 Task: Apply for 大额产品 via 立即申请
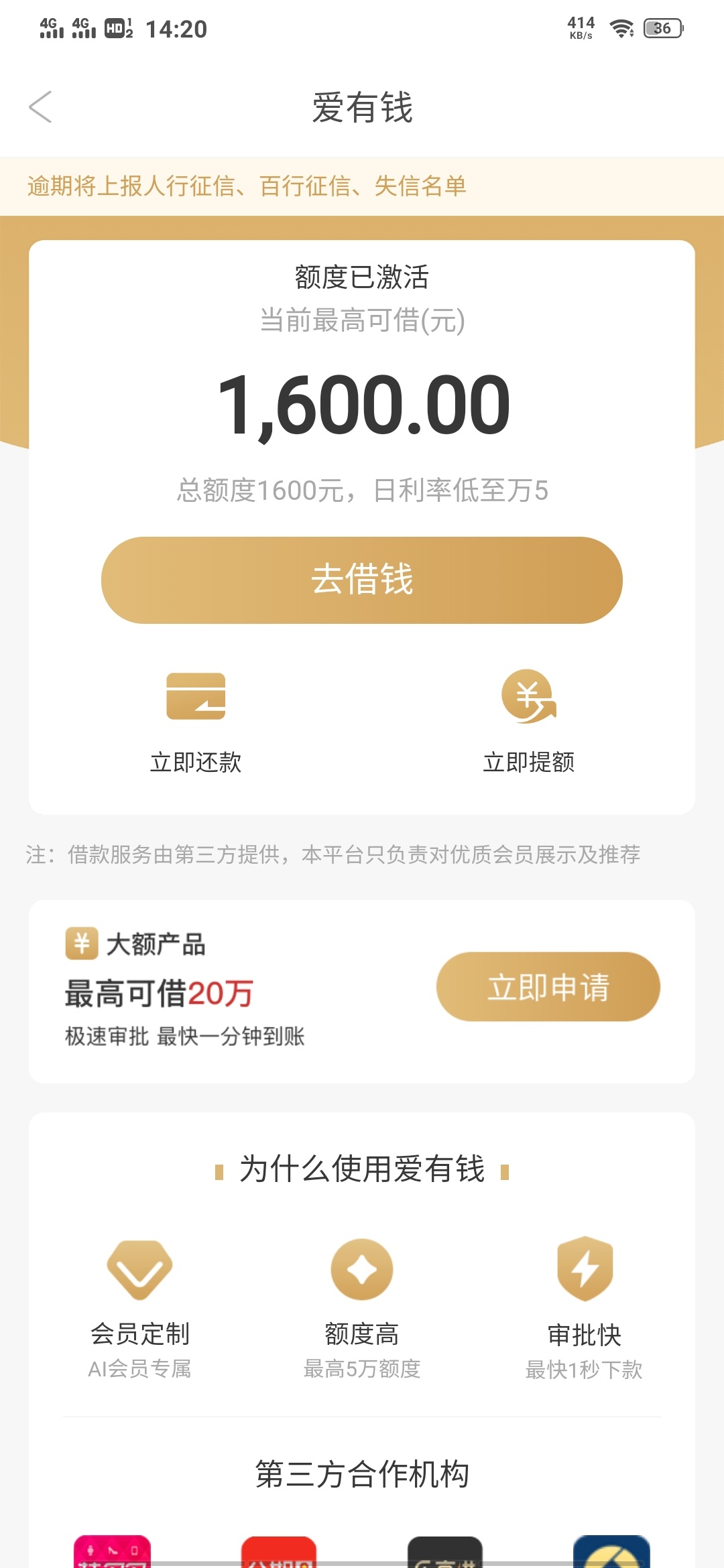tap(548, 987)
